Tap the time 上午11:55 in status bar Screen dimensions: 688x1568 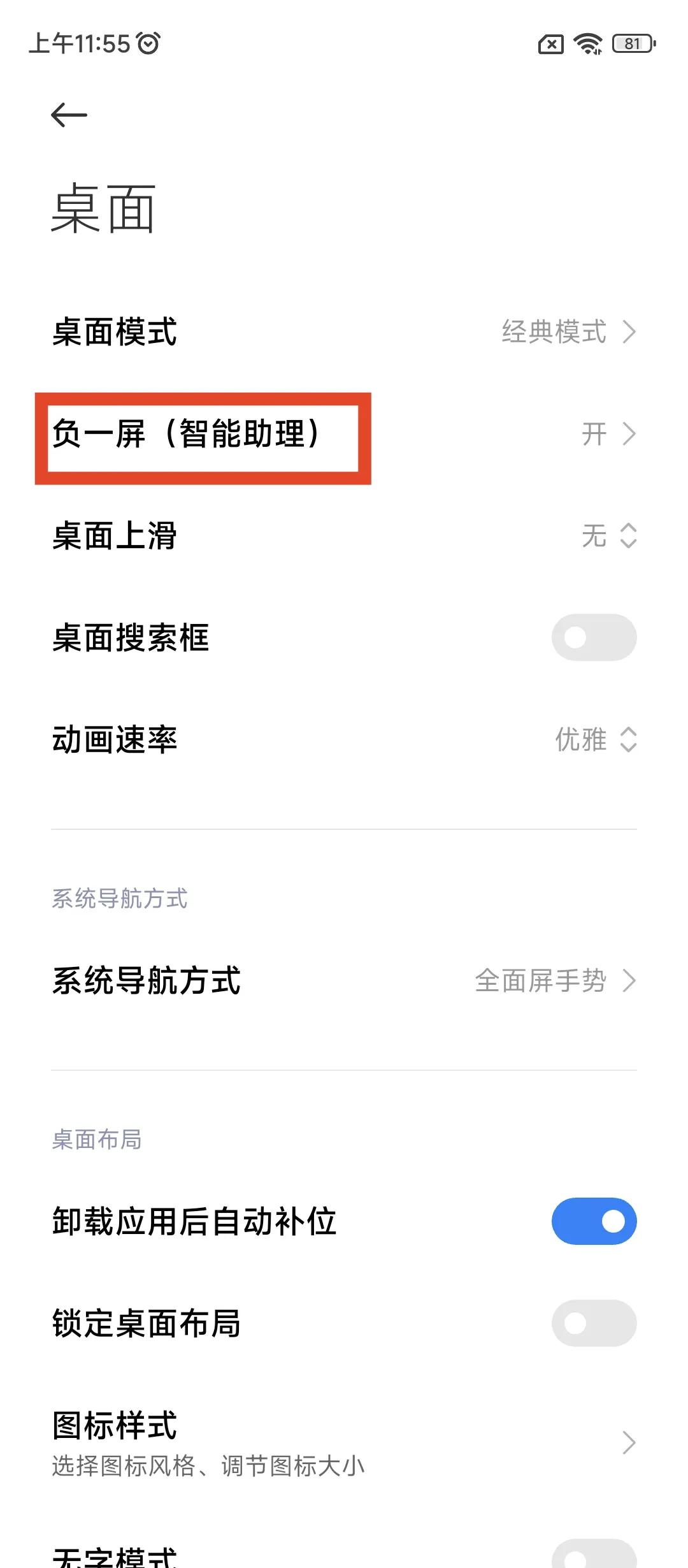pyautogui.click(x=80, y=43)
